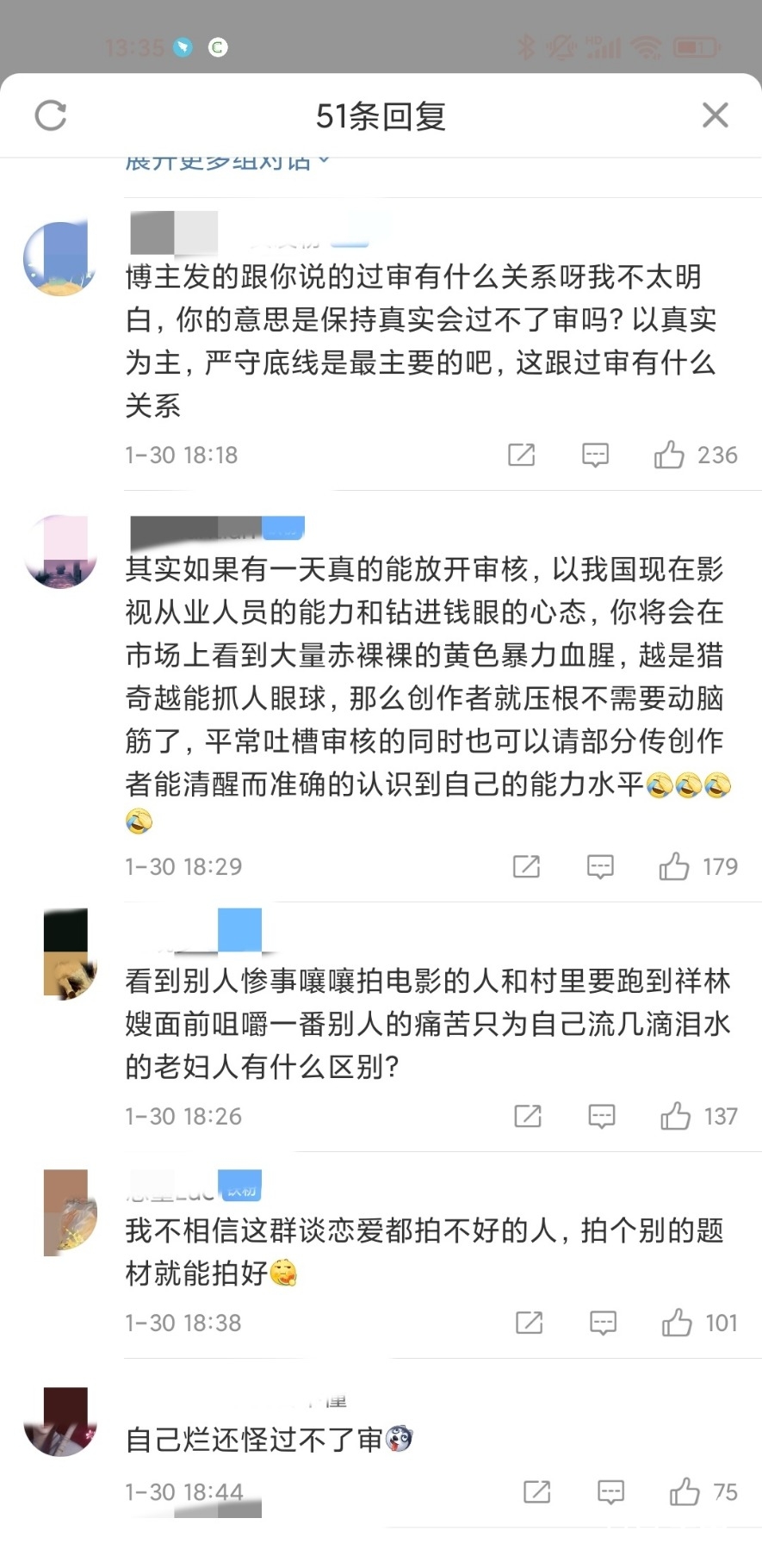Screen dimensions: 762x1568
Task: Expand more conversation groups link
Action: tap(227, 162)
